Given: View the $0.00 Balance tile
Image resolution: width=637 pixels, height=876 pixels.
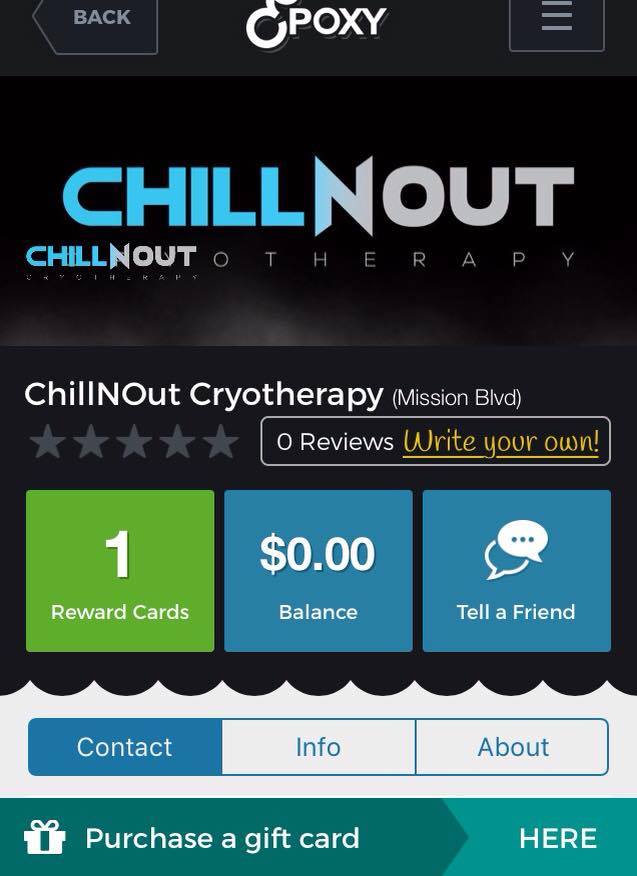Looking at the screenshot, I should [x=318, y=571].
